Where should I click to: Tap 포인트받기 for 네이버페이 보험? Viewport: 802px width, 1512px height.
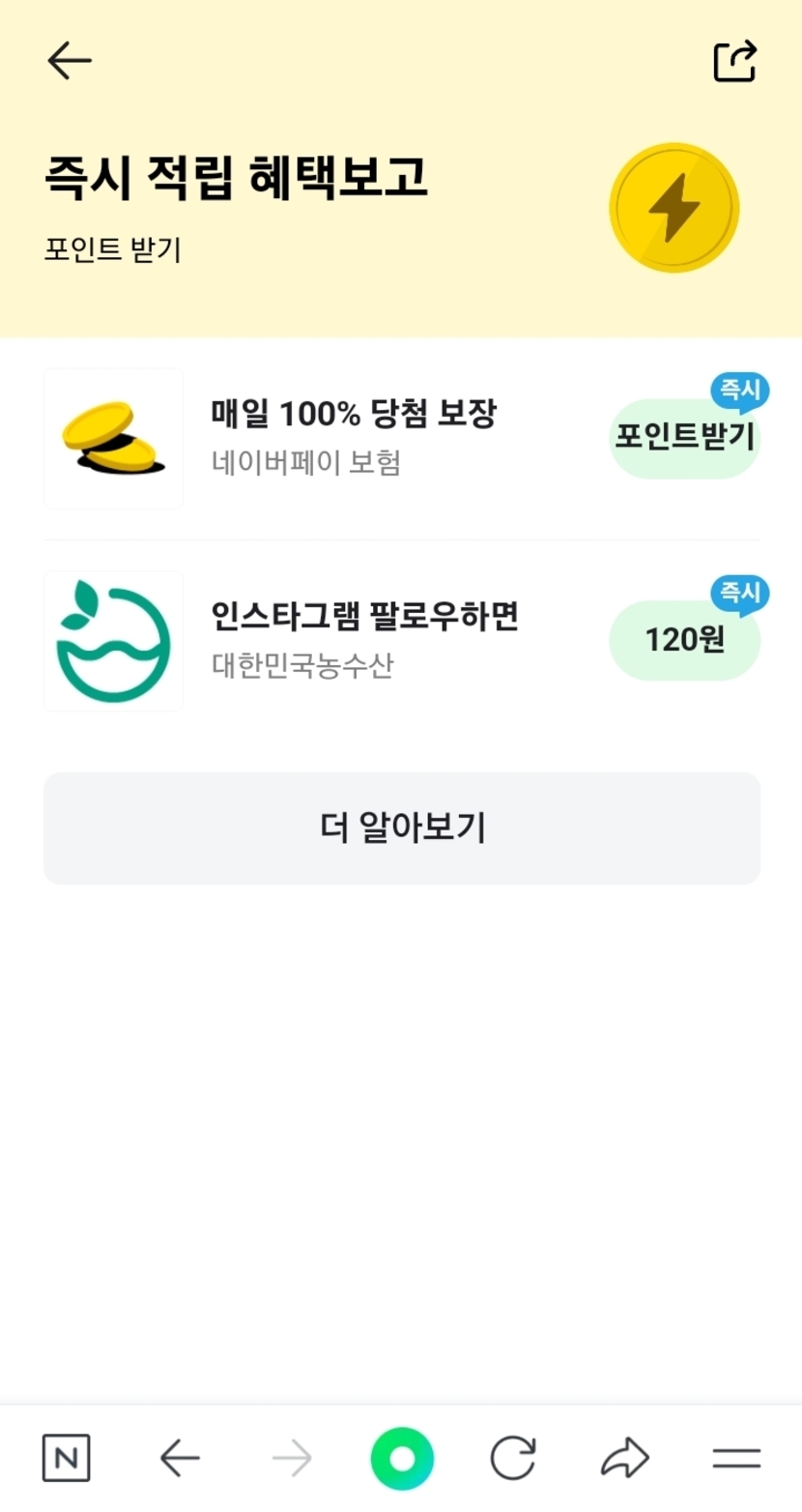click(684, 438)
